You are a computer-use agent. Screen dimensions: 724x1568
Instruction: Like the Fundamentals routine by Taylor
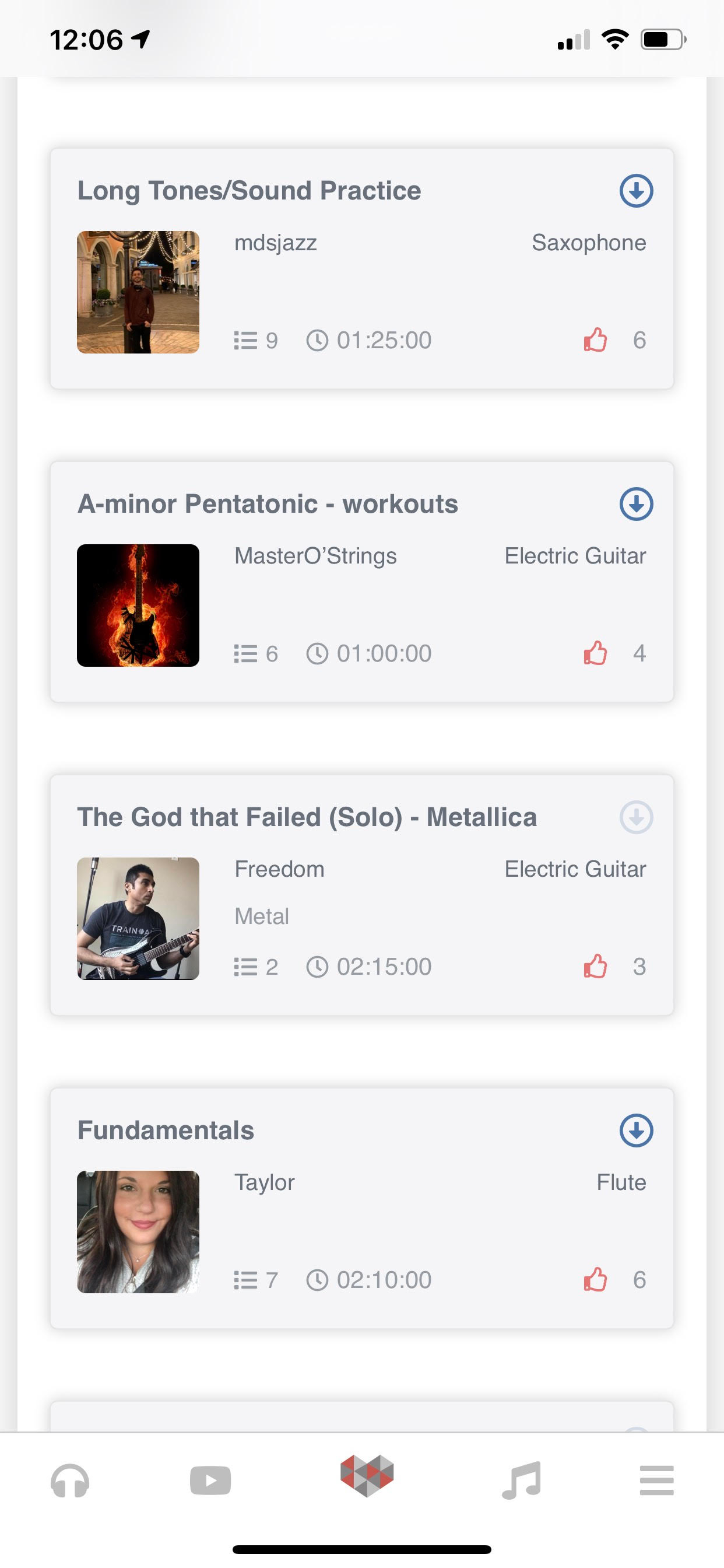pyautogui.click(x=595, y=1279)
